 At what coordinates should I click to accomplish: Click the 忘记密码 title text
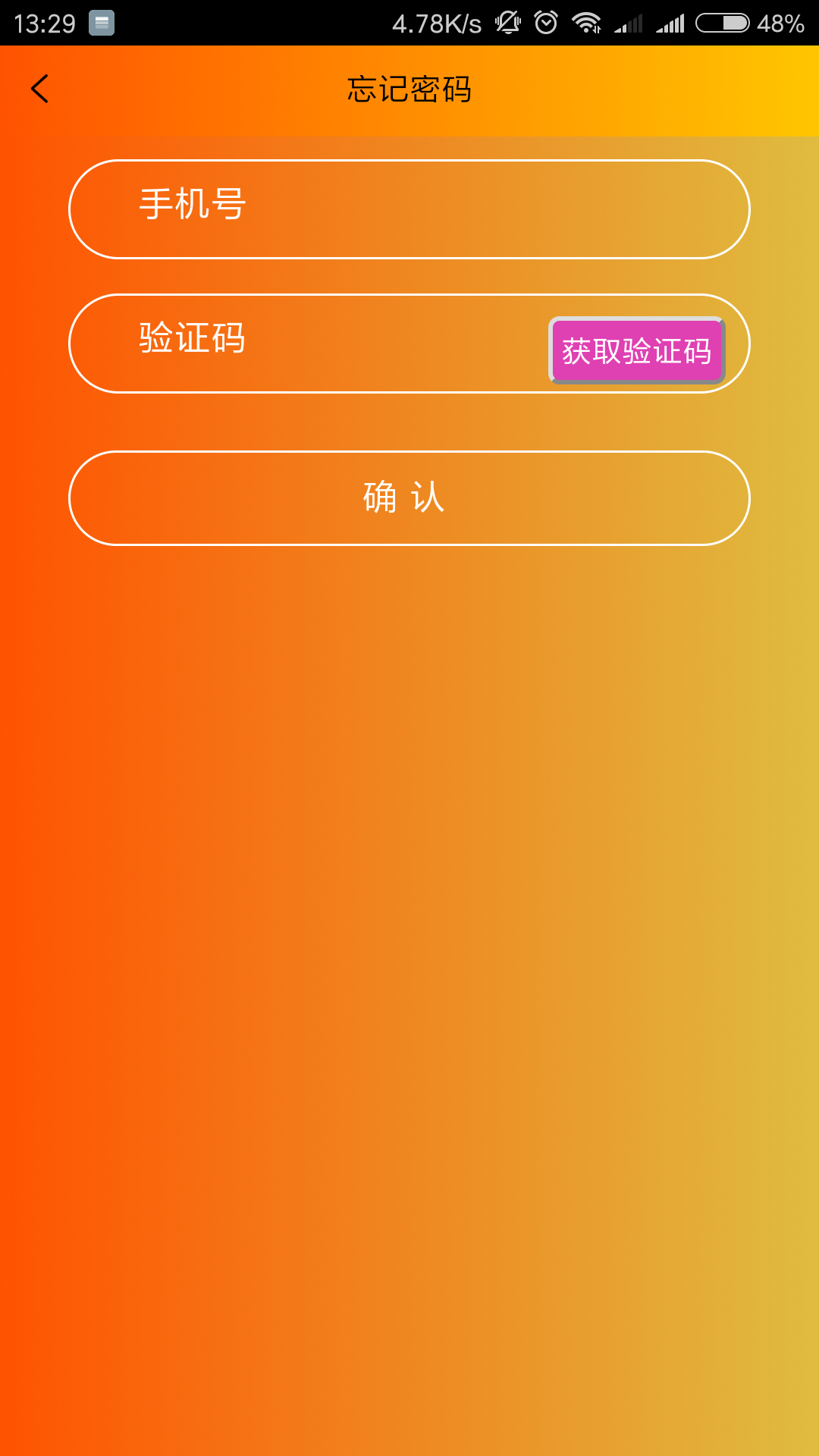[x=409, y=89]
